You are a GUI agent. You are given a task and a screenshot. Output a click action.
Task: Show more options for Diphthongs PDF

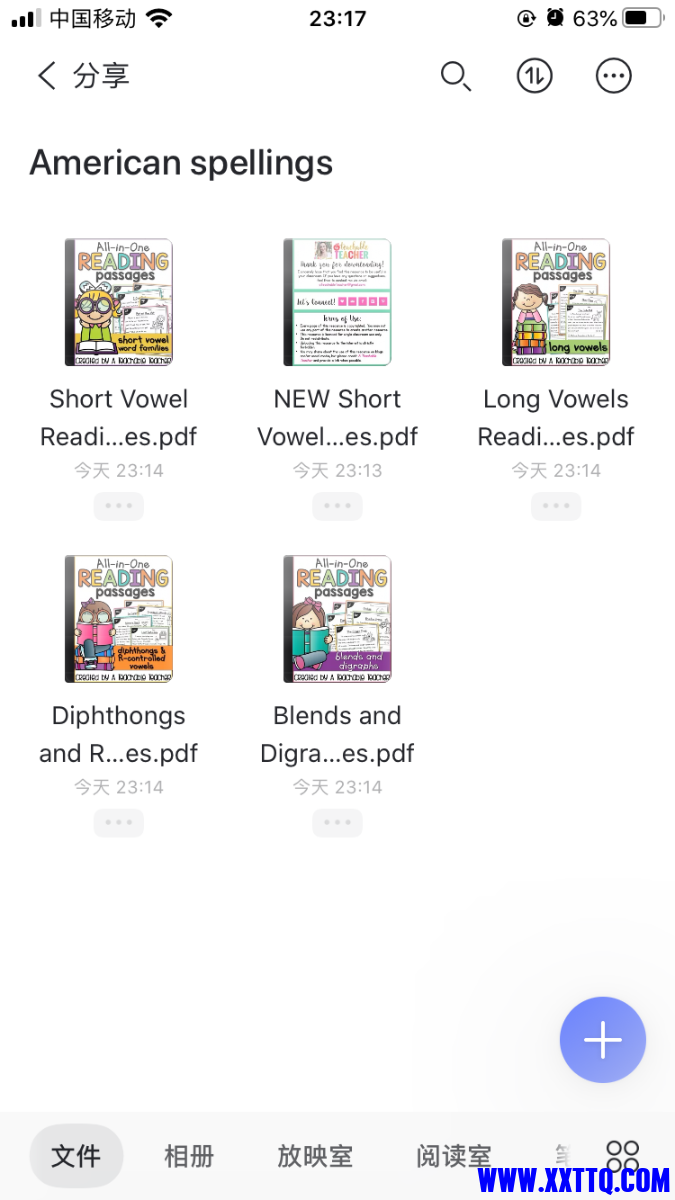(118, 823)
